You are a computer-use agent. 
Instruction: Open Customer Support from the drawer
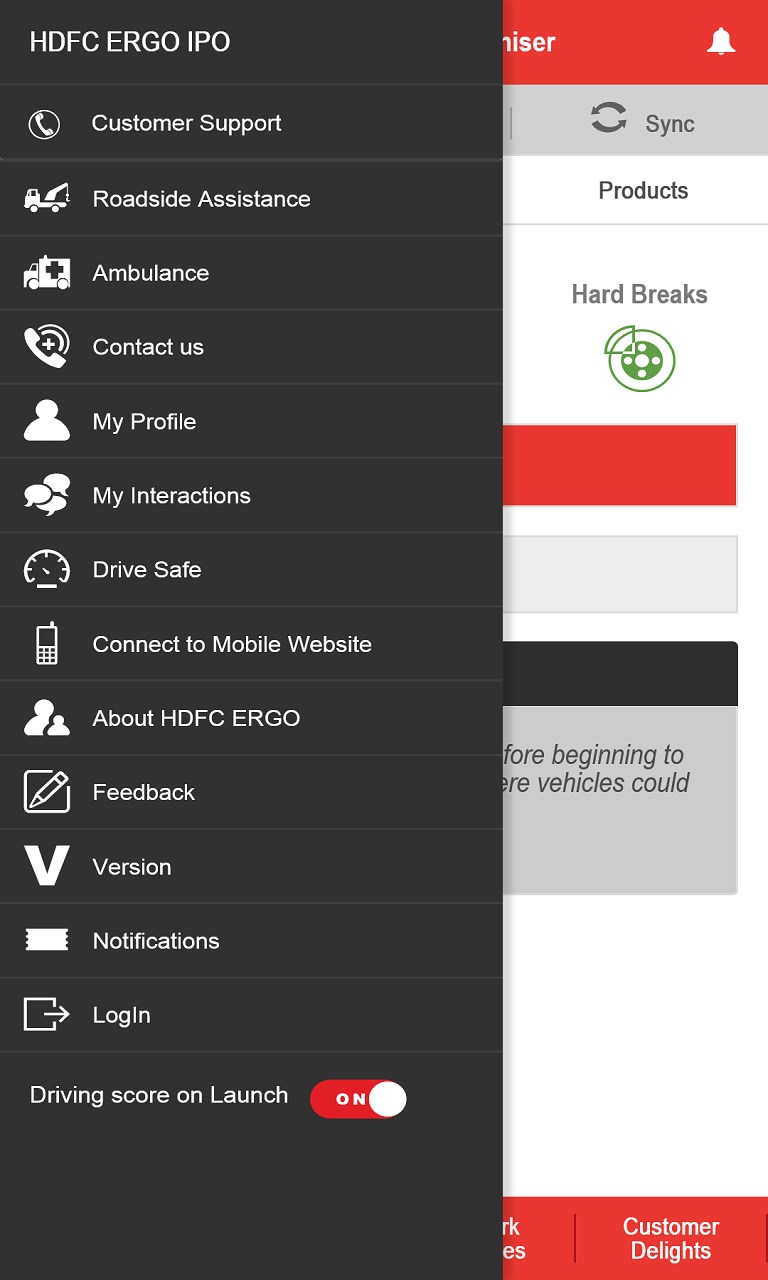coord(186,123)
